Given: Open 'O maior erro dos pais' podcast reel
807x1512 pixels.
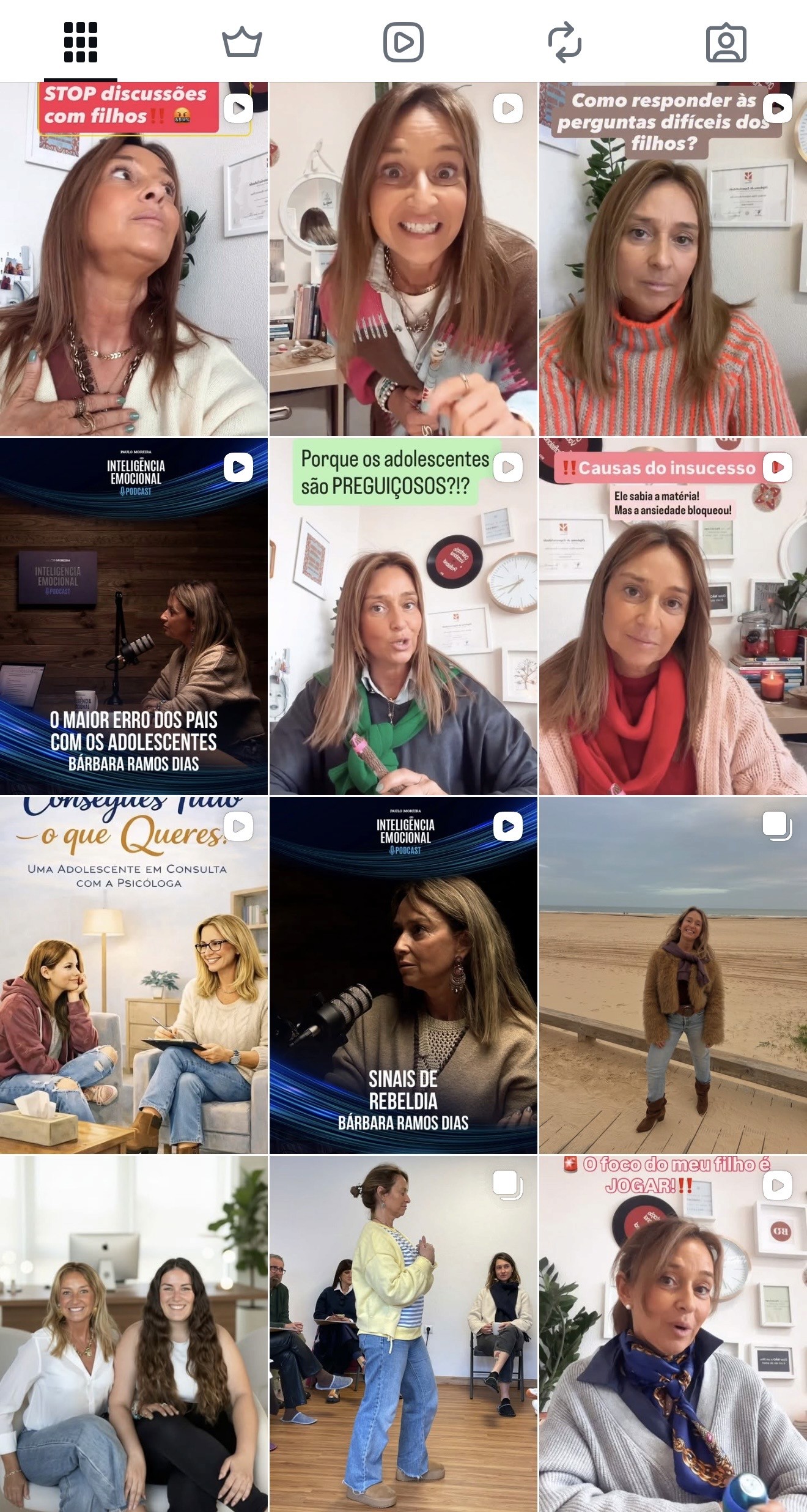Looking at the screenshot, I should (134, 617).
